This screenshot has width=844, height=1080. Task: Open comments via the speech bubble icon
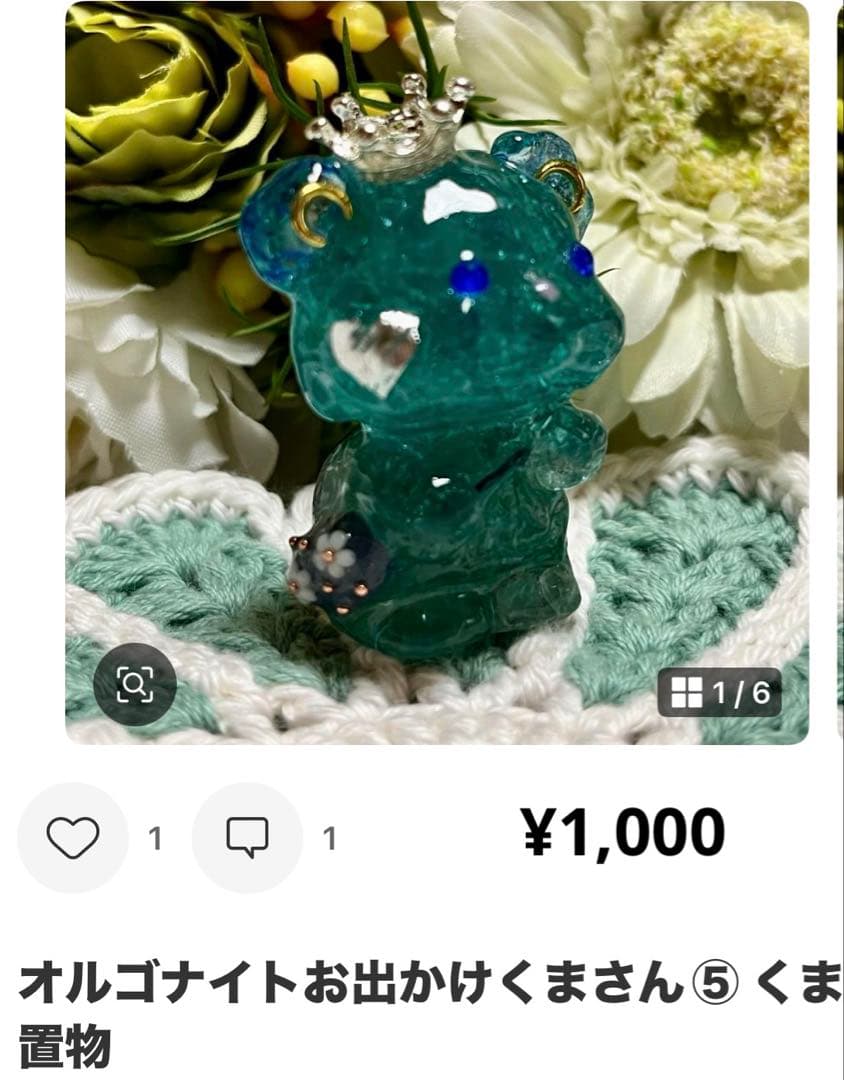[x=249, y=836]
